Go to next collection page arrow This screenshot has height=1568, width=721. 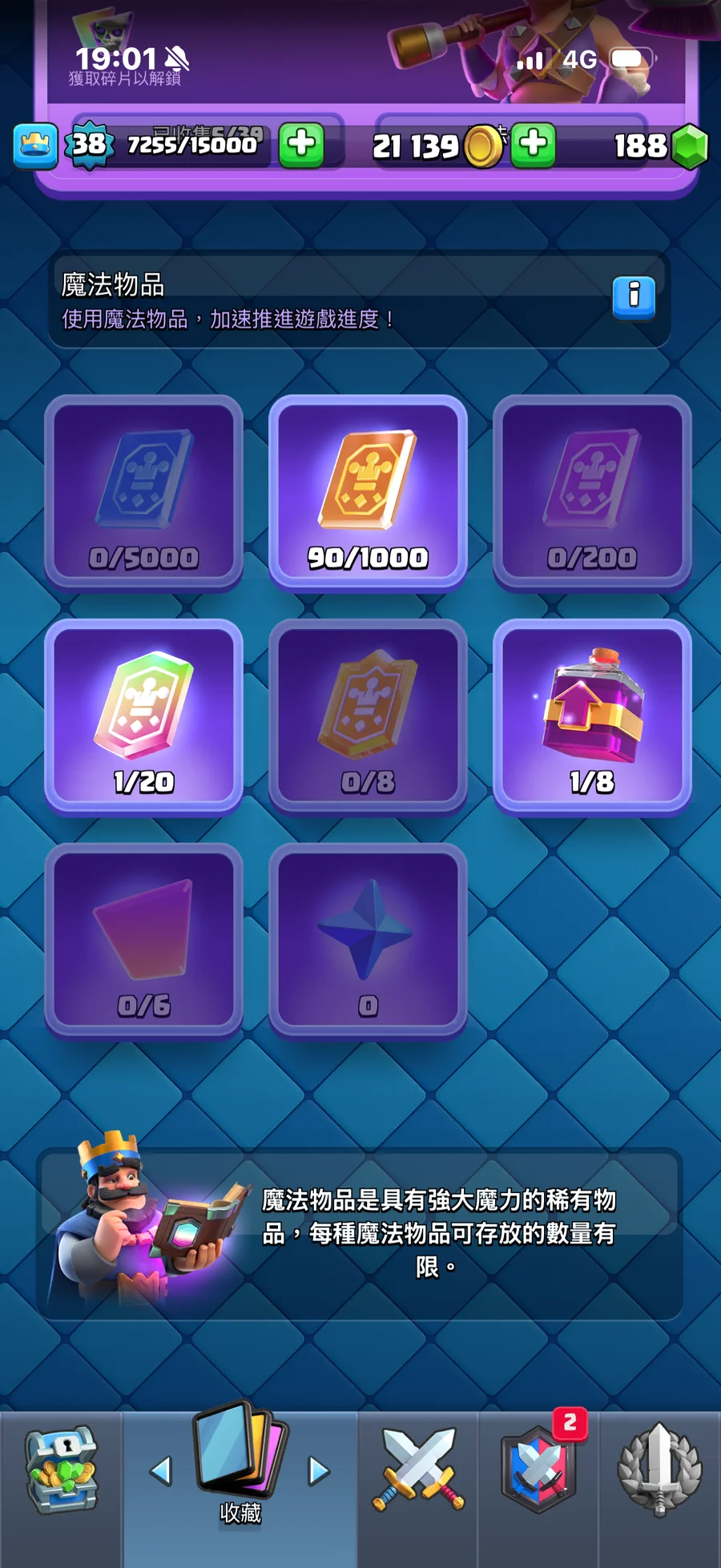point(319,1471)
